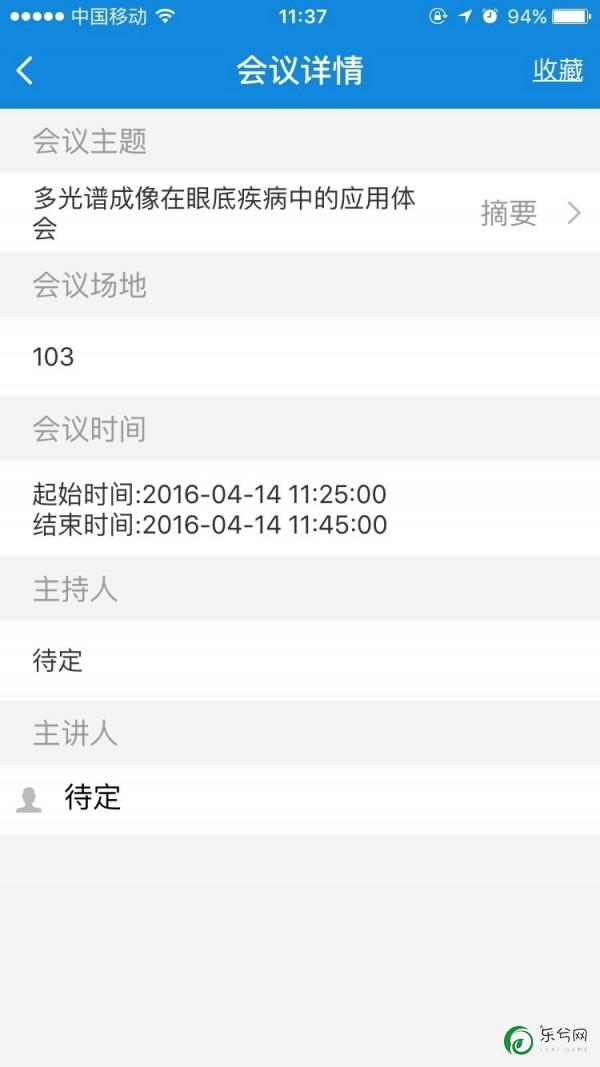600x1067 pixels.
Task: Open the 主讲人 待定 speaker row
Action: [300, 799]
